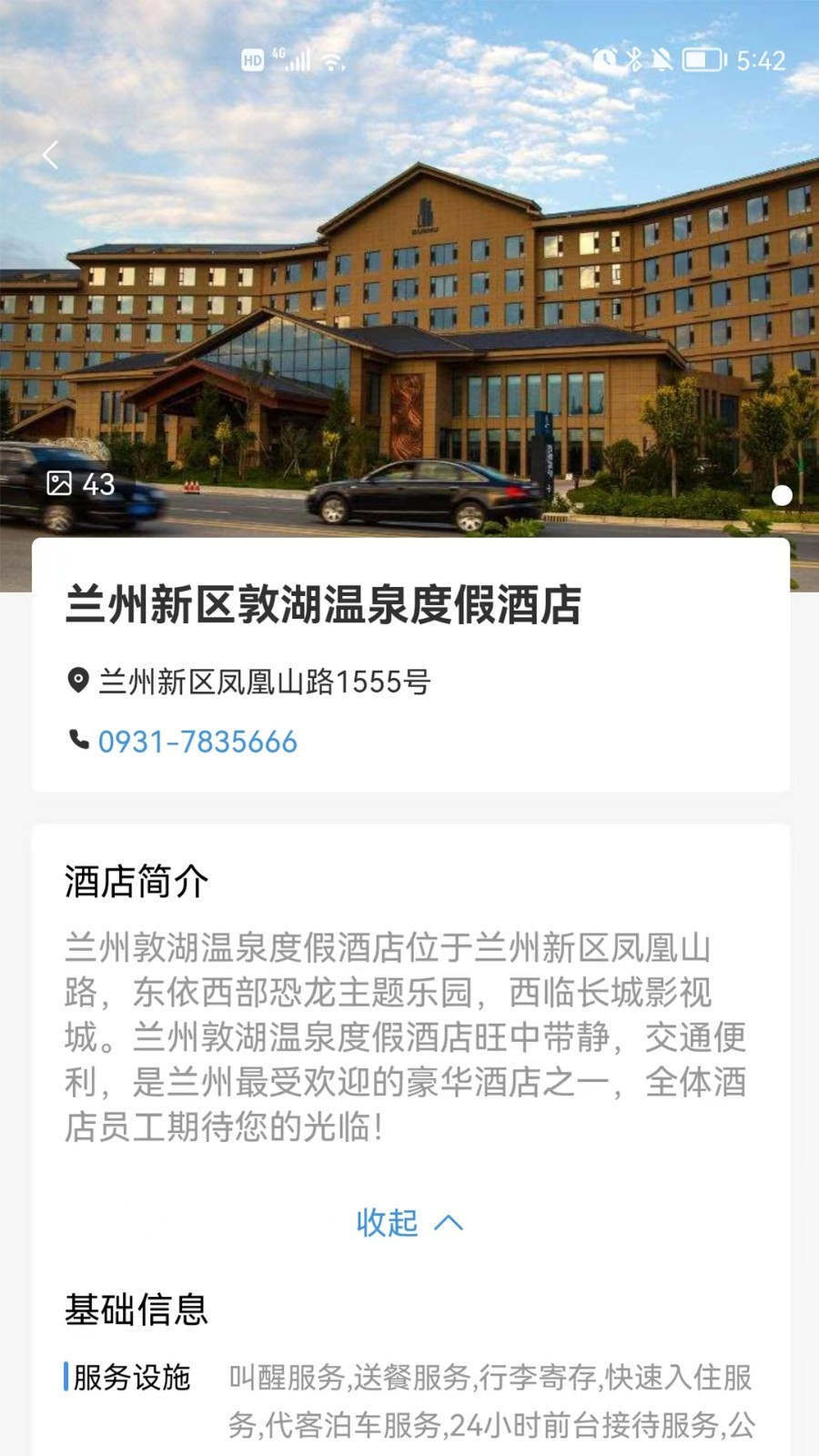Tap the 基础信息 section heading
819x1456 pixels.
point(136,1311)
